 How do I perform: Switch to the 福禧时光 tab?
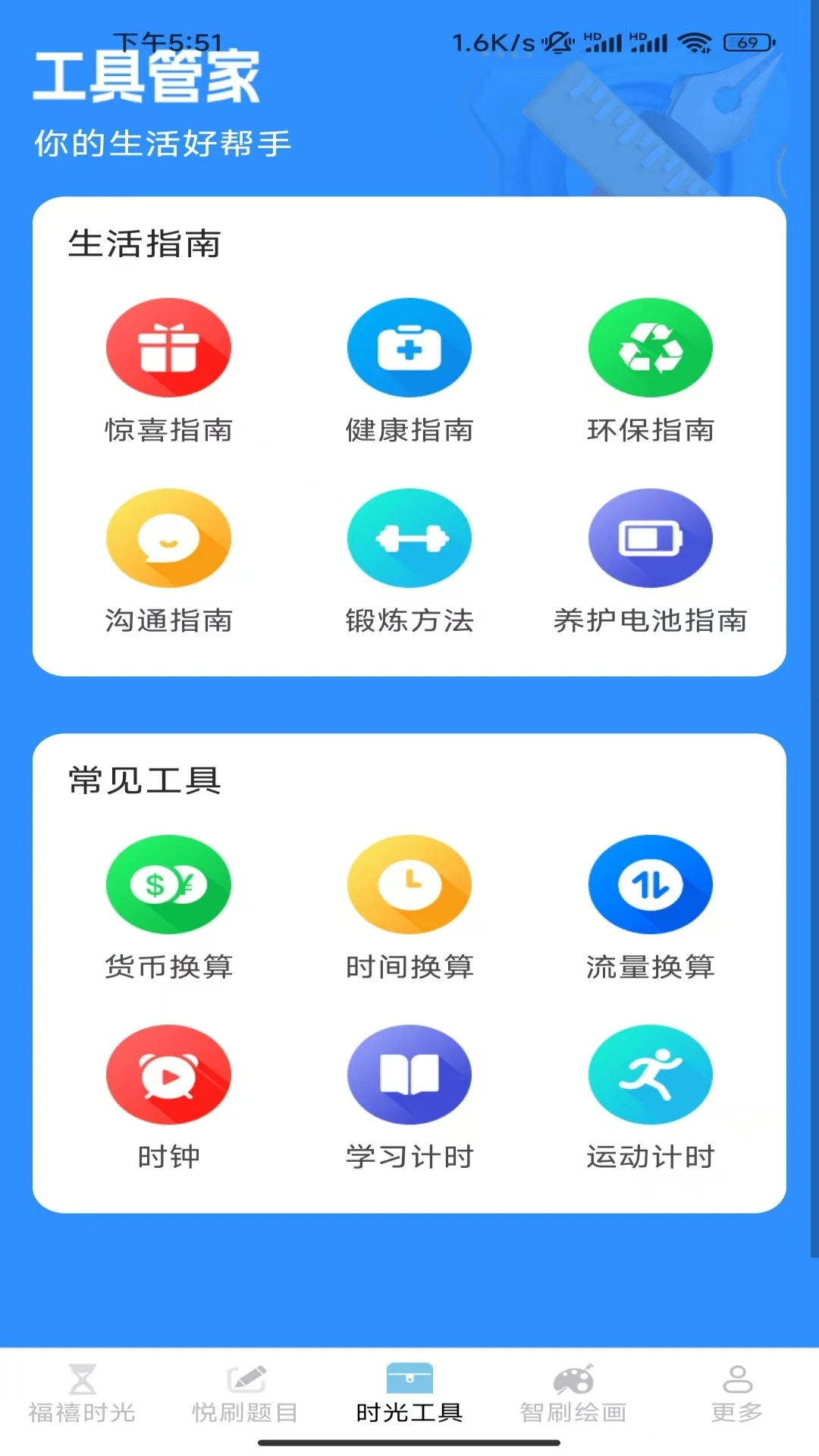coord(82,1394)
